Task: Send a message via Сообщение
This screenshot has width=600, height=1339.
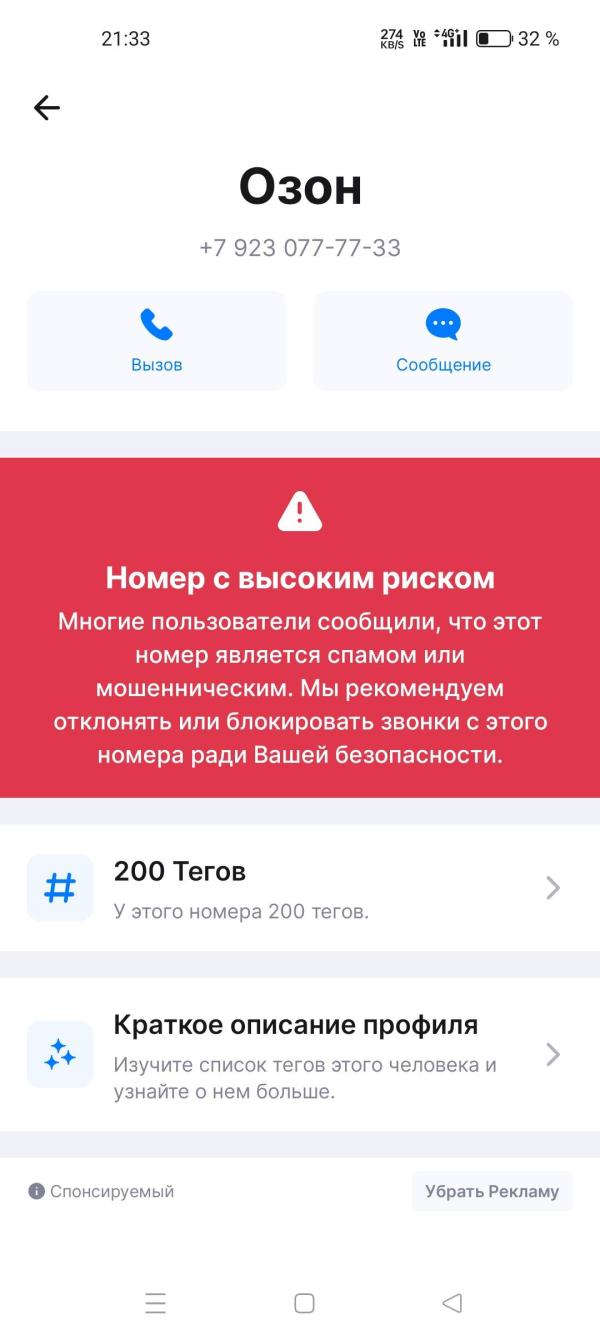Action: pyautogui.click(x=443, y=341)
